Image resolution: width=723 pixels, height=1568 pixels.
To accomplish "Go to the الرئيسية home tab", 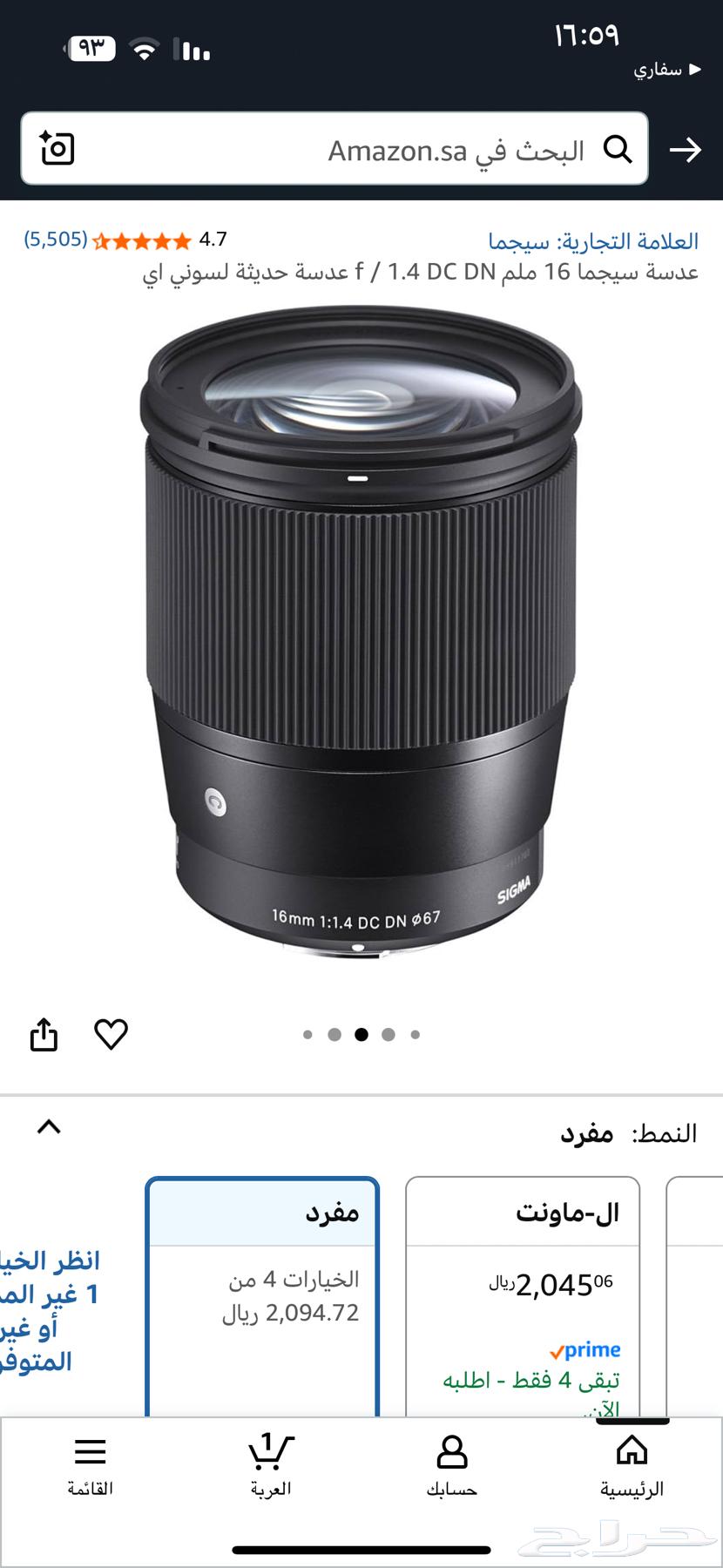I will (x=632, y=1465).
